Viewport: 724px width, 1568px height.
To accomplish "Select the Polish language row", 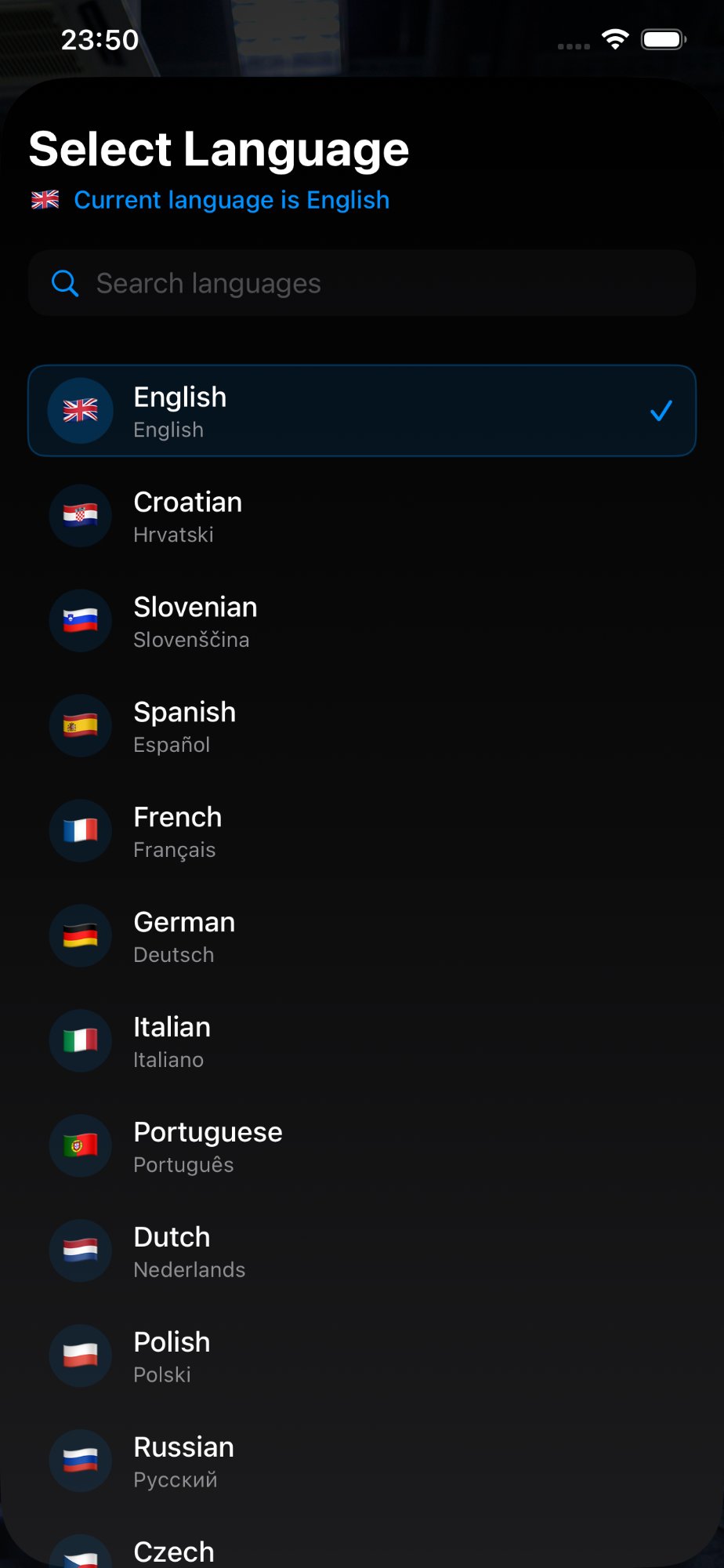I will [360, 1356].
